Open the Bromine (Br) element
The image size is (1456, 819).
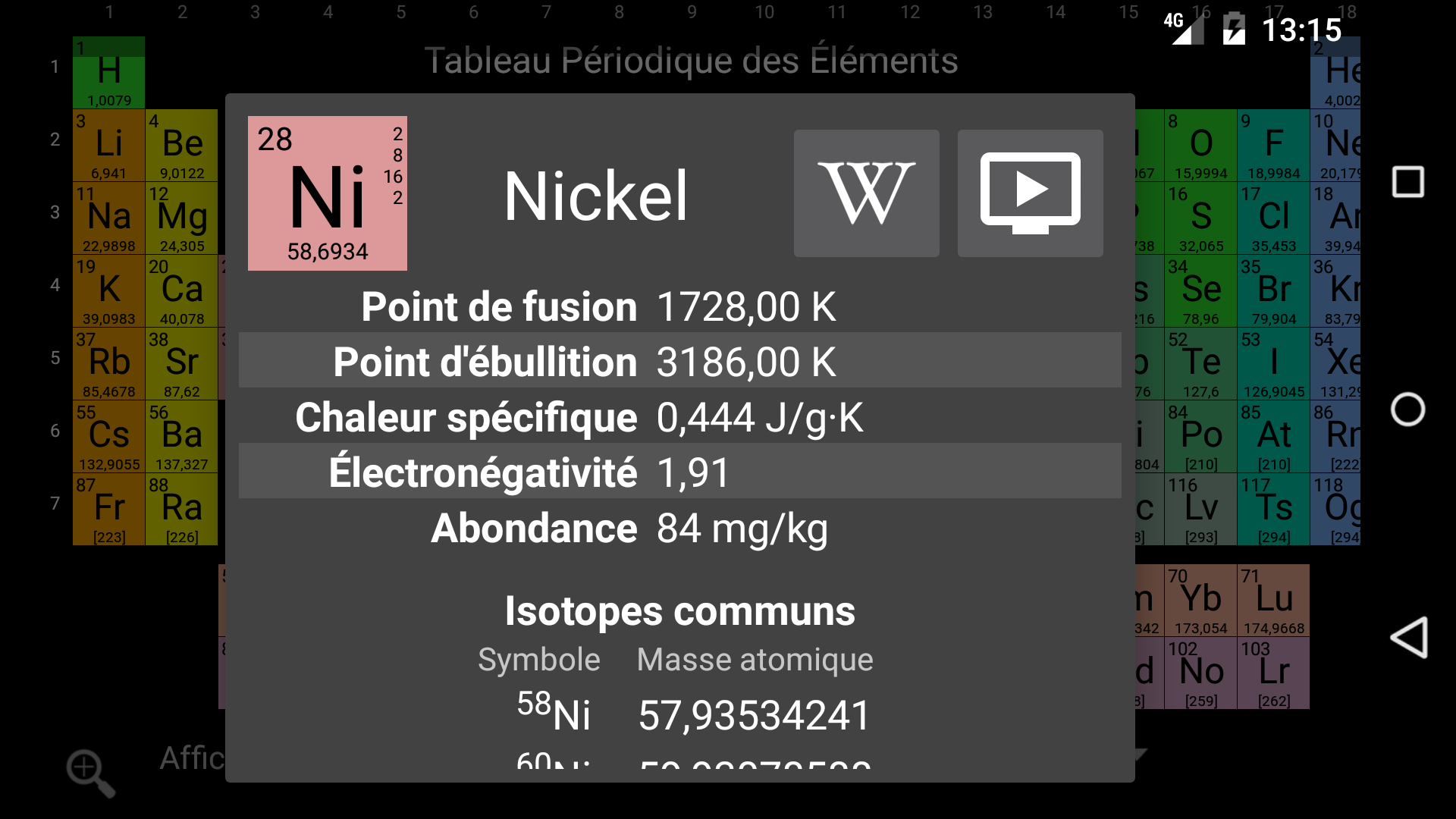[x=1273, y=290]
